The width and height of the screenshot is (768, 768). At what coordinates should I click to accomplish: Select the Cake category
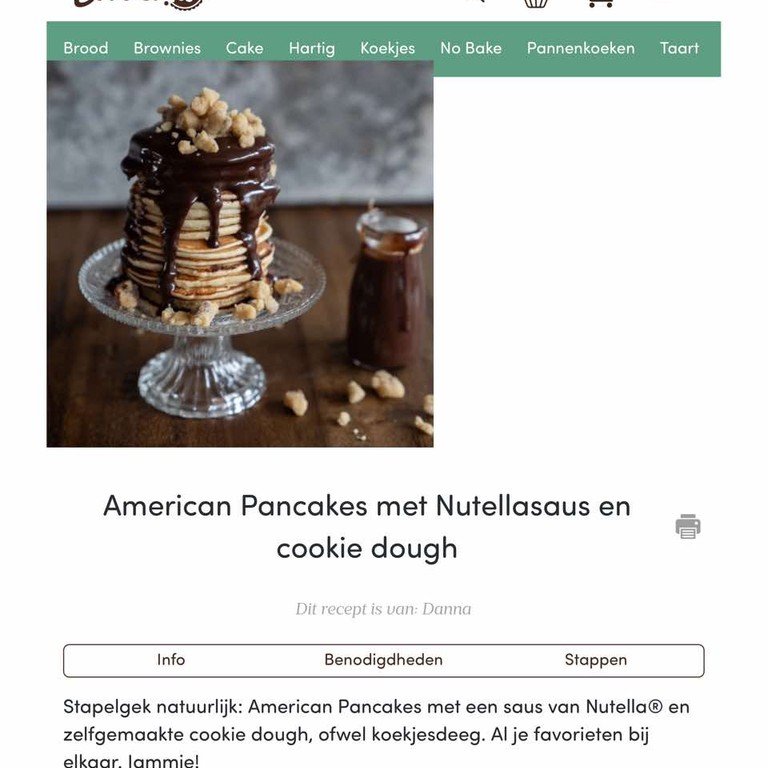pyautogui.click(x=244, y=48)
